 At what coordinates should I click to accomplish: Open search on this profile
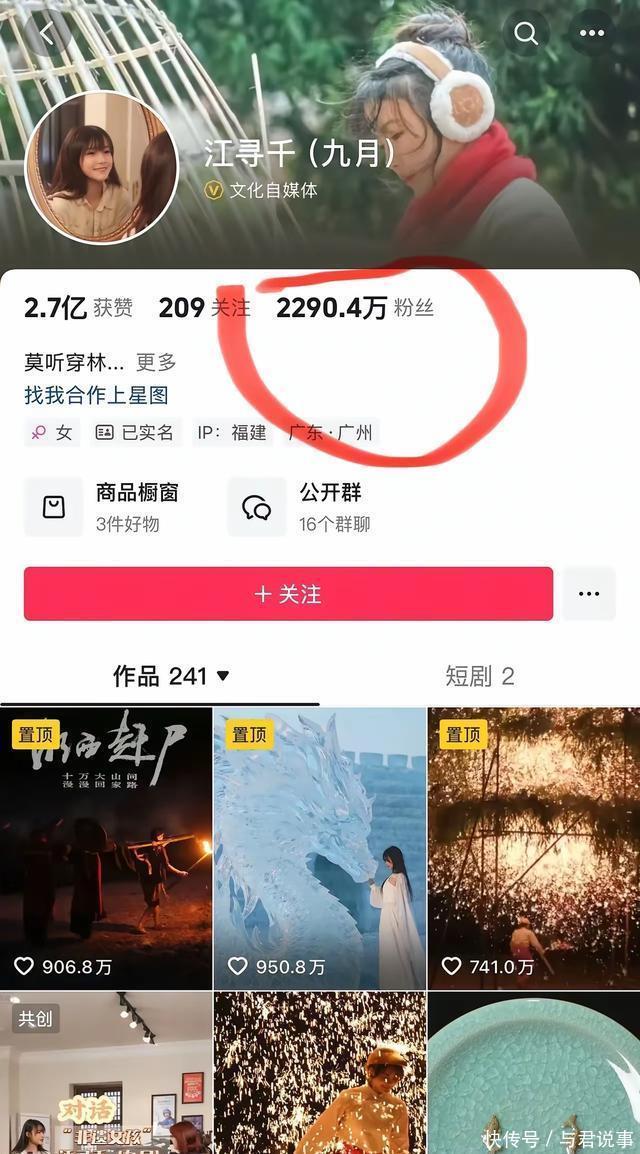(x=526, y=34)
